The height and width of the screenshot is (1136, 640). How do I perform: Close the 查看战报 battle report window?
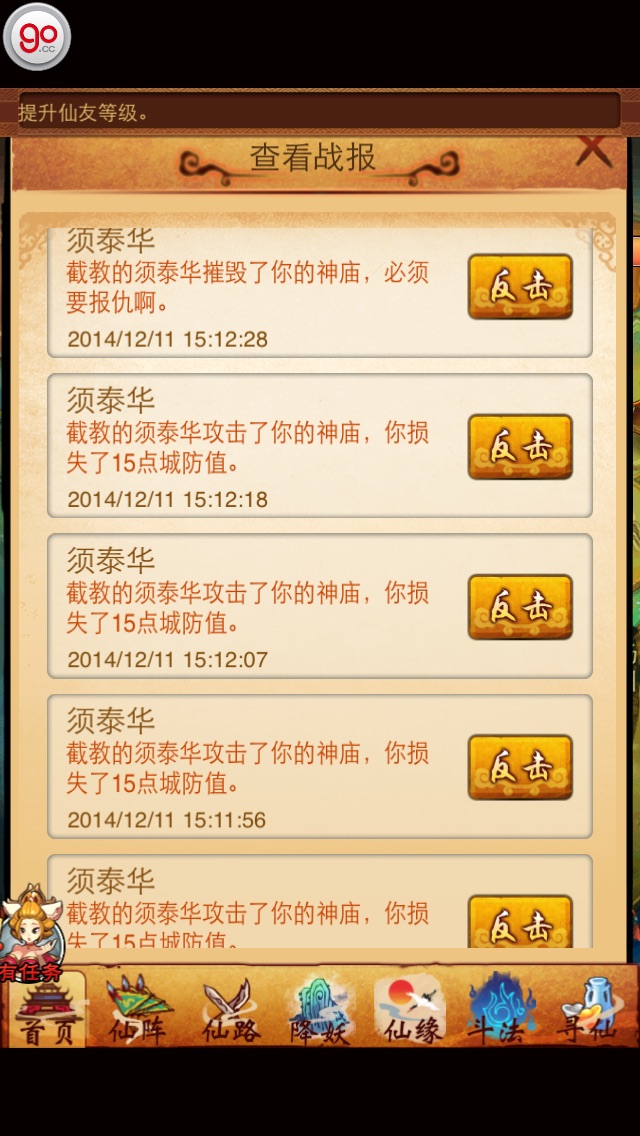tap(594, 151)
